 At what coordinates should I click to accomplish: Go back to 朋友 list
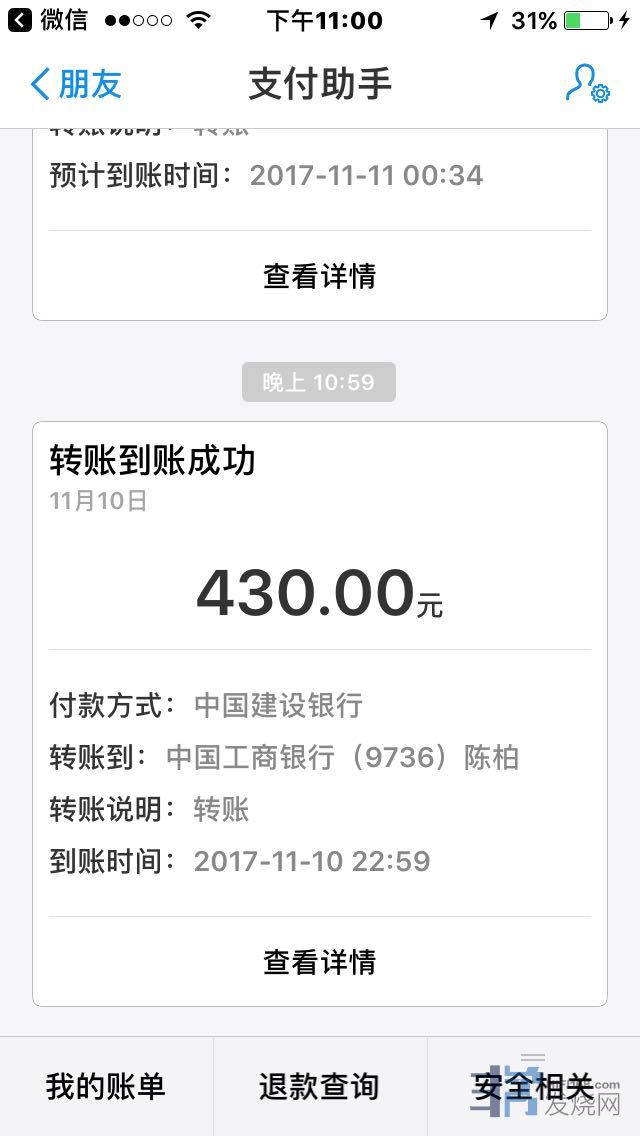coord(76,84)
